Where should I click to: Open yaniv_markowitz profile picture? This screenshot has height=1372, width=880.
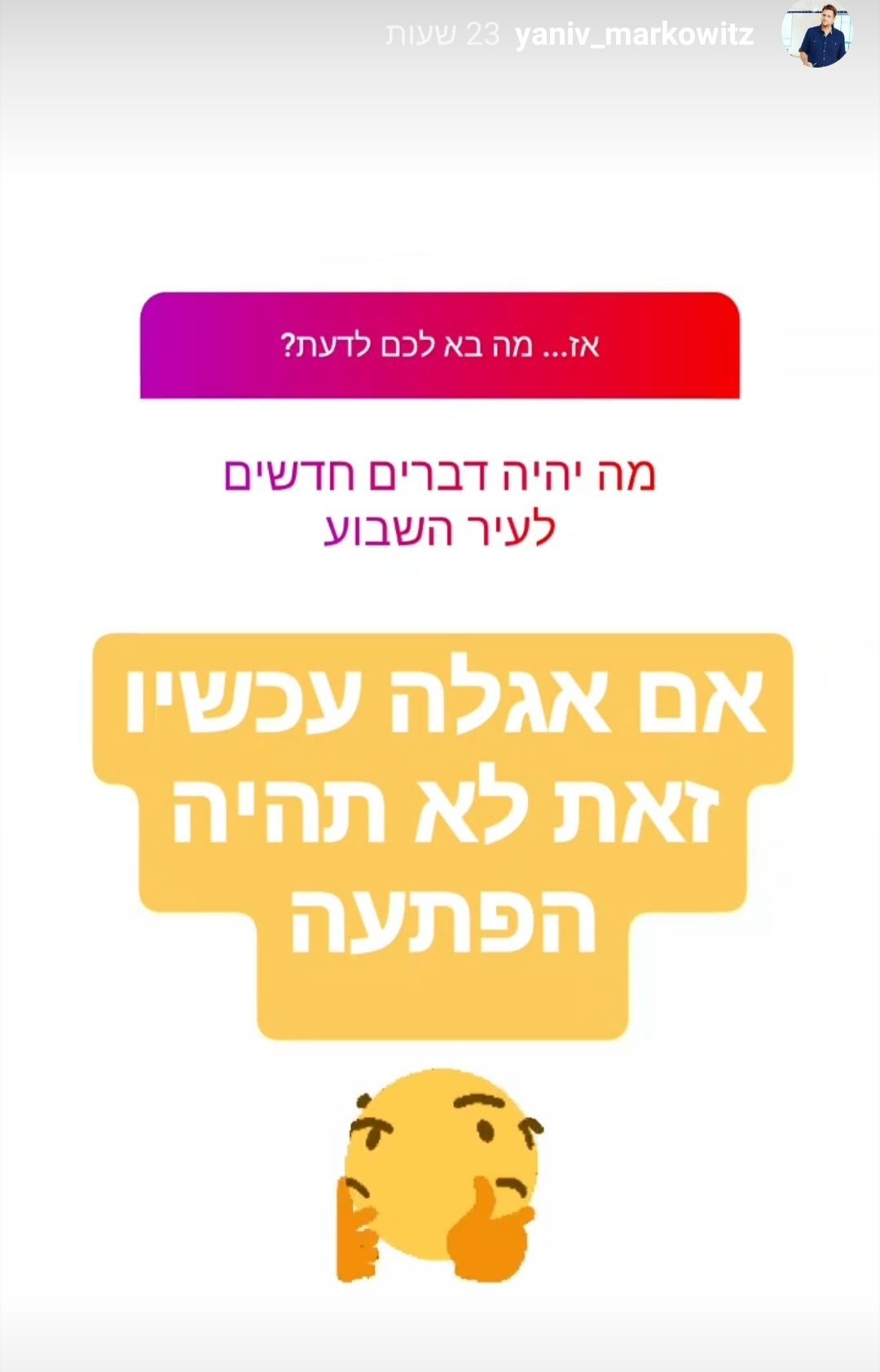pyautogui.click(x=817, y=34)
